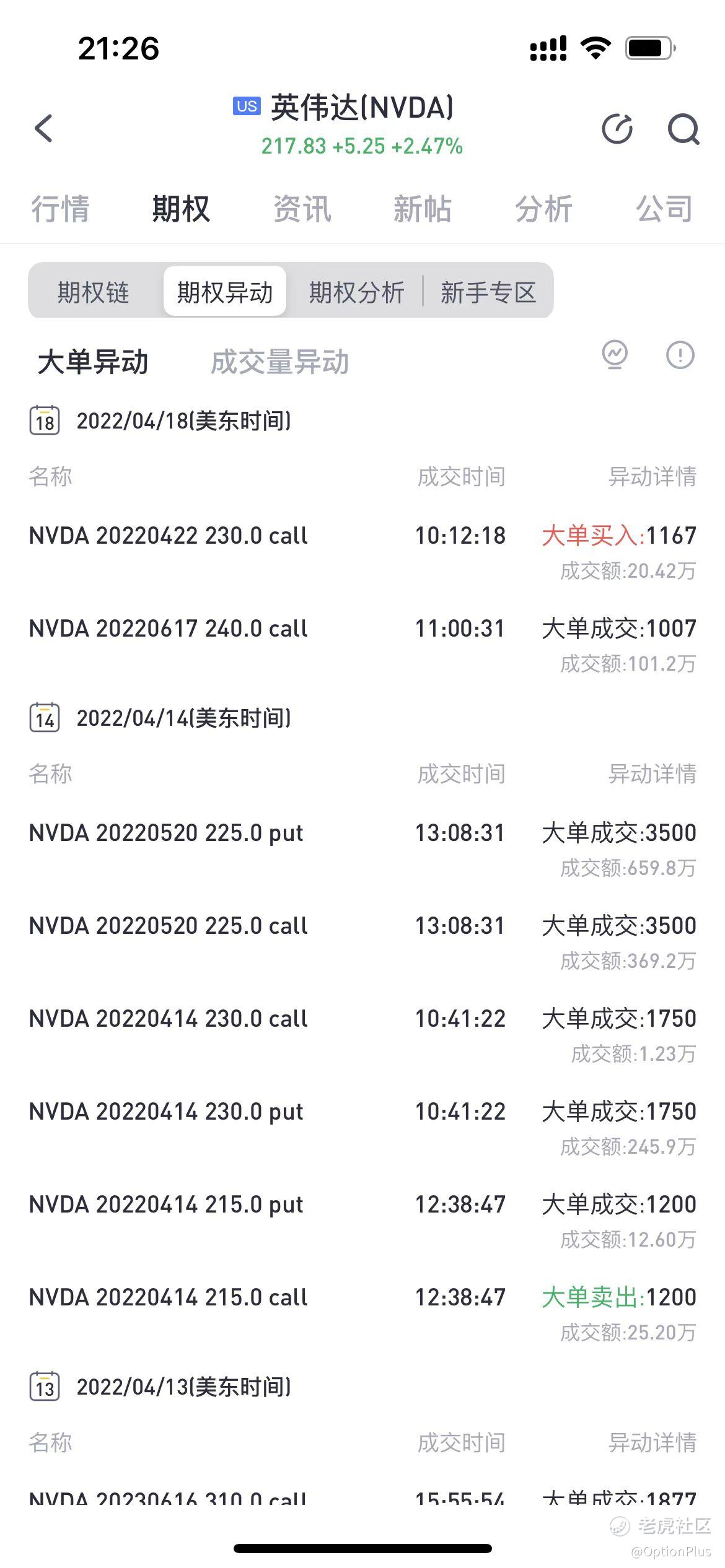725x1568 pixels.
Task: Switch to 成交量异动 sub-tab
Action: tap(280, 362)
